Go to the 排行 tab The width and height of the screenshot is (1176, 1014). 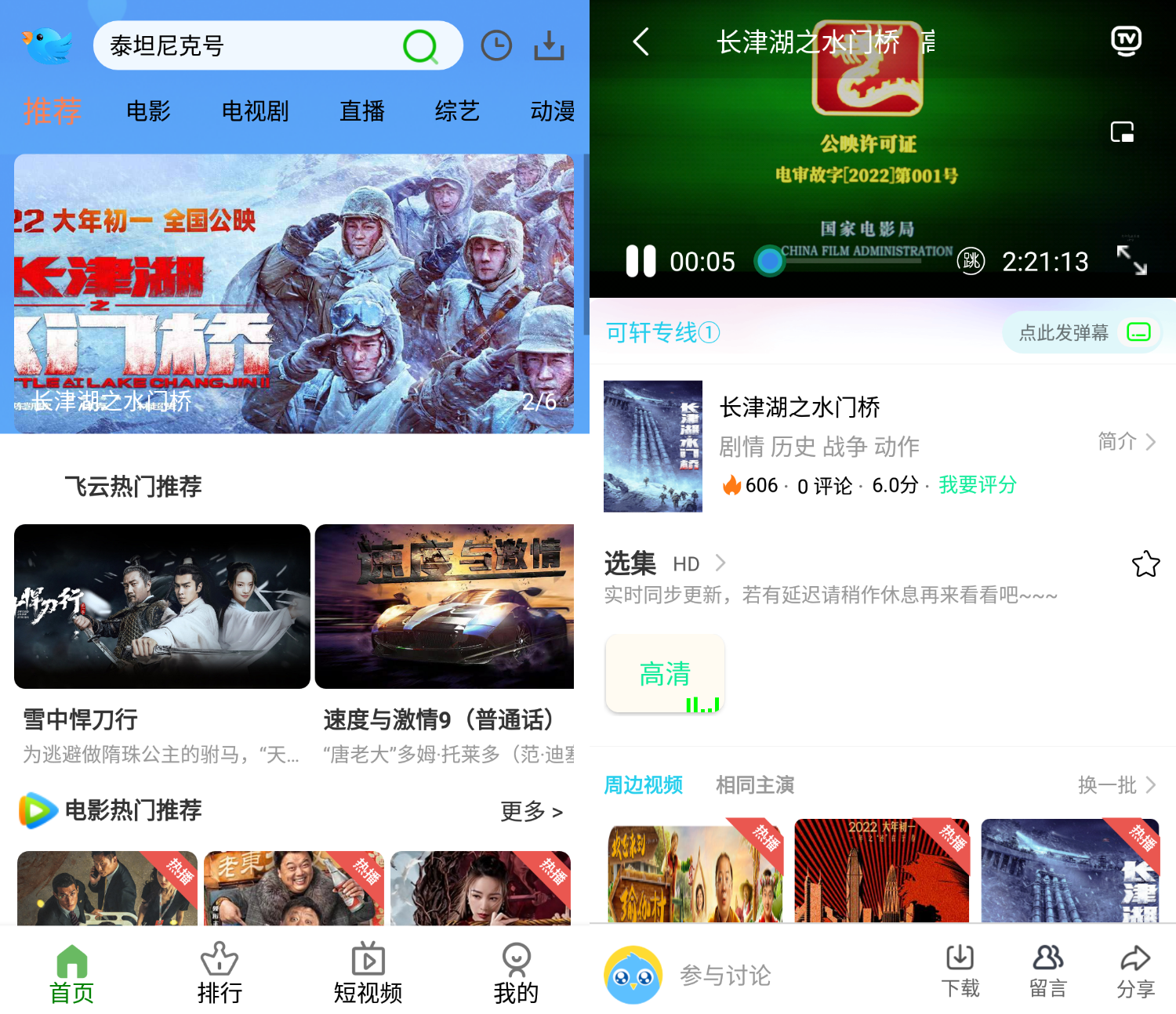pyautogui.click(x=220, y=973)
